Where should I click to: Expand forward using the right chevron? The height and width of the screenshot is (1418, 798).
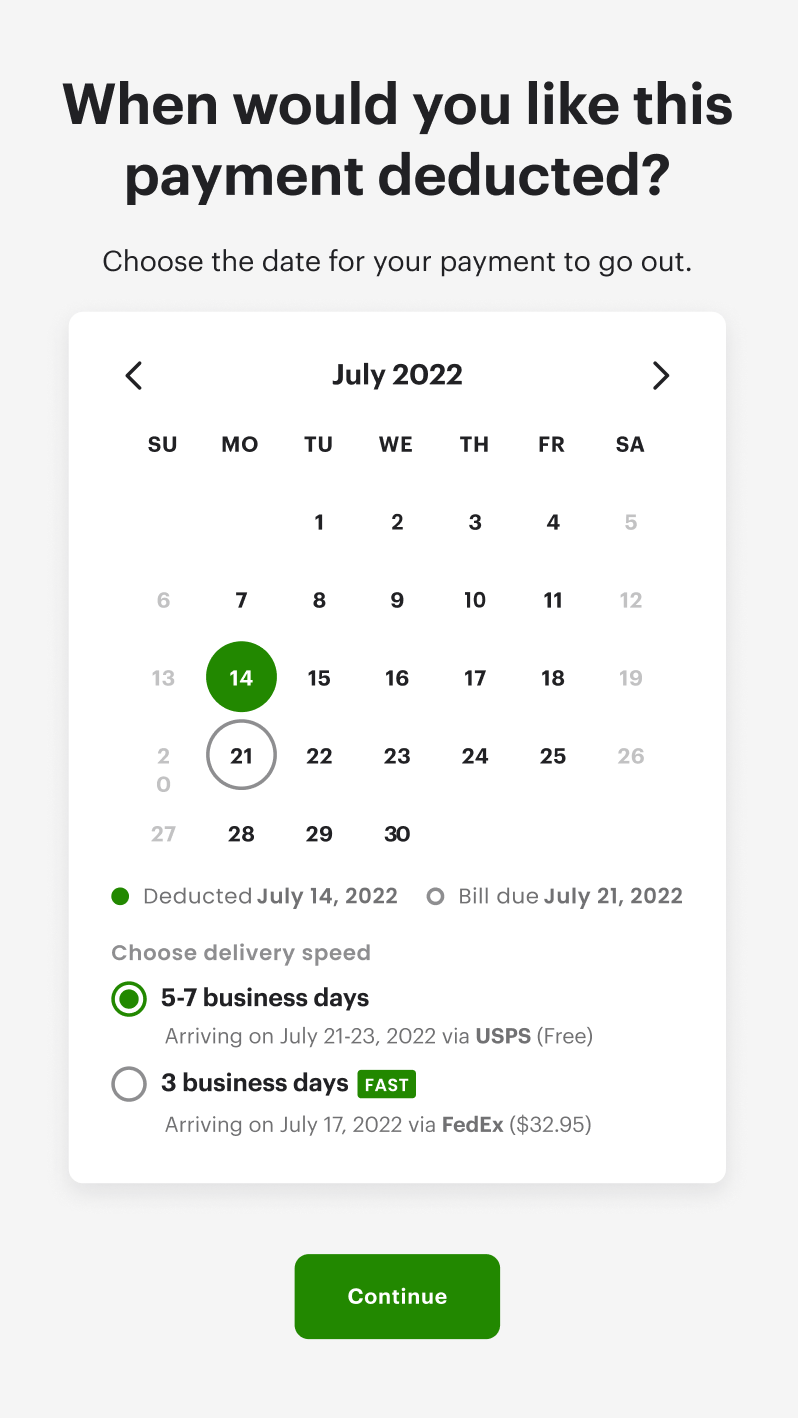pos(661,375)
